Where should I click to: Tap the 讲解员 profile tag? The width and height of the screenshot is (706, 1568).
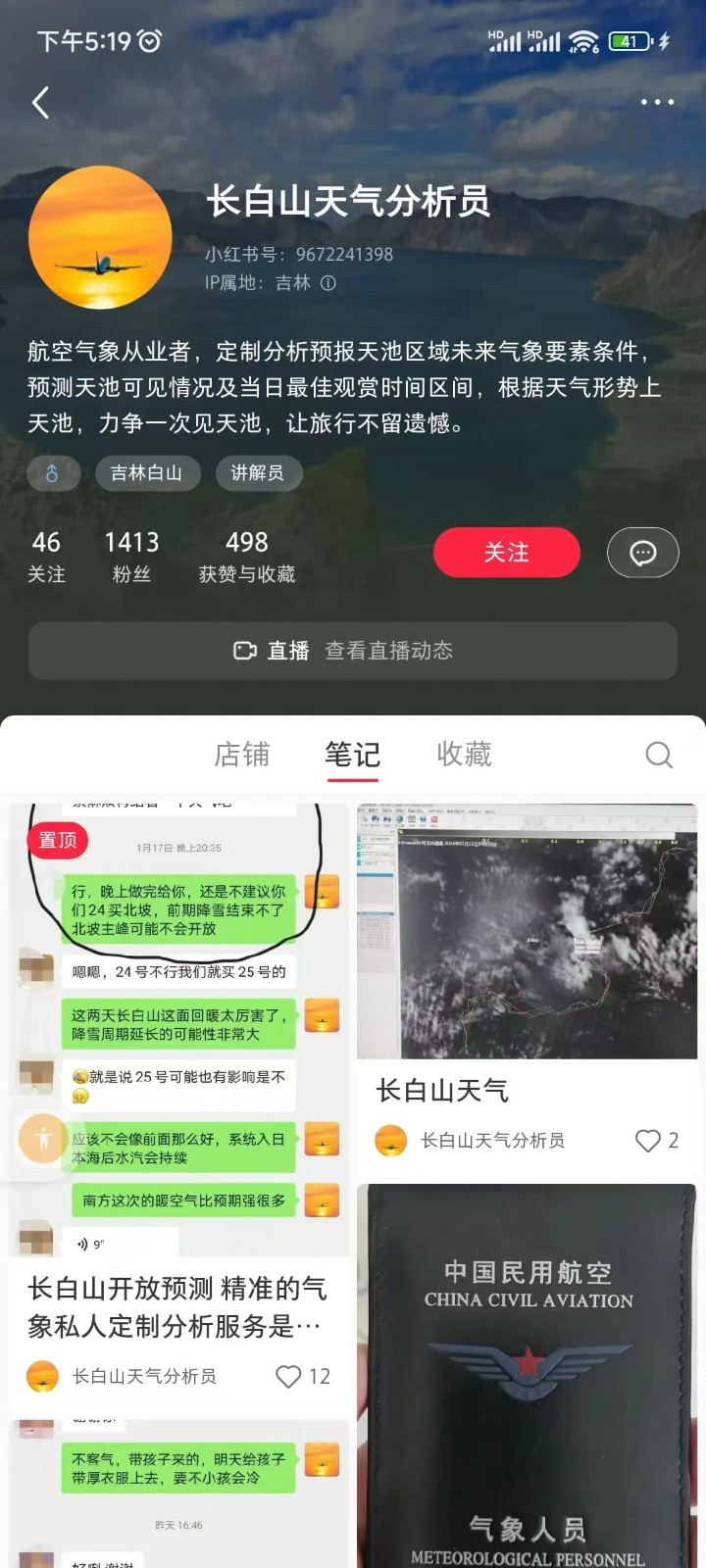coord(258,473)
